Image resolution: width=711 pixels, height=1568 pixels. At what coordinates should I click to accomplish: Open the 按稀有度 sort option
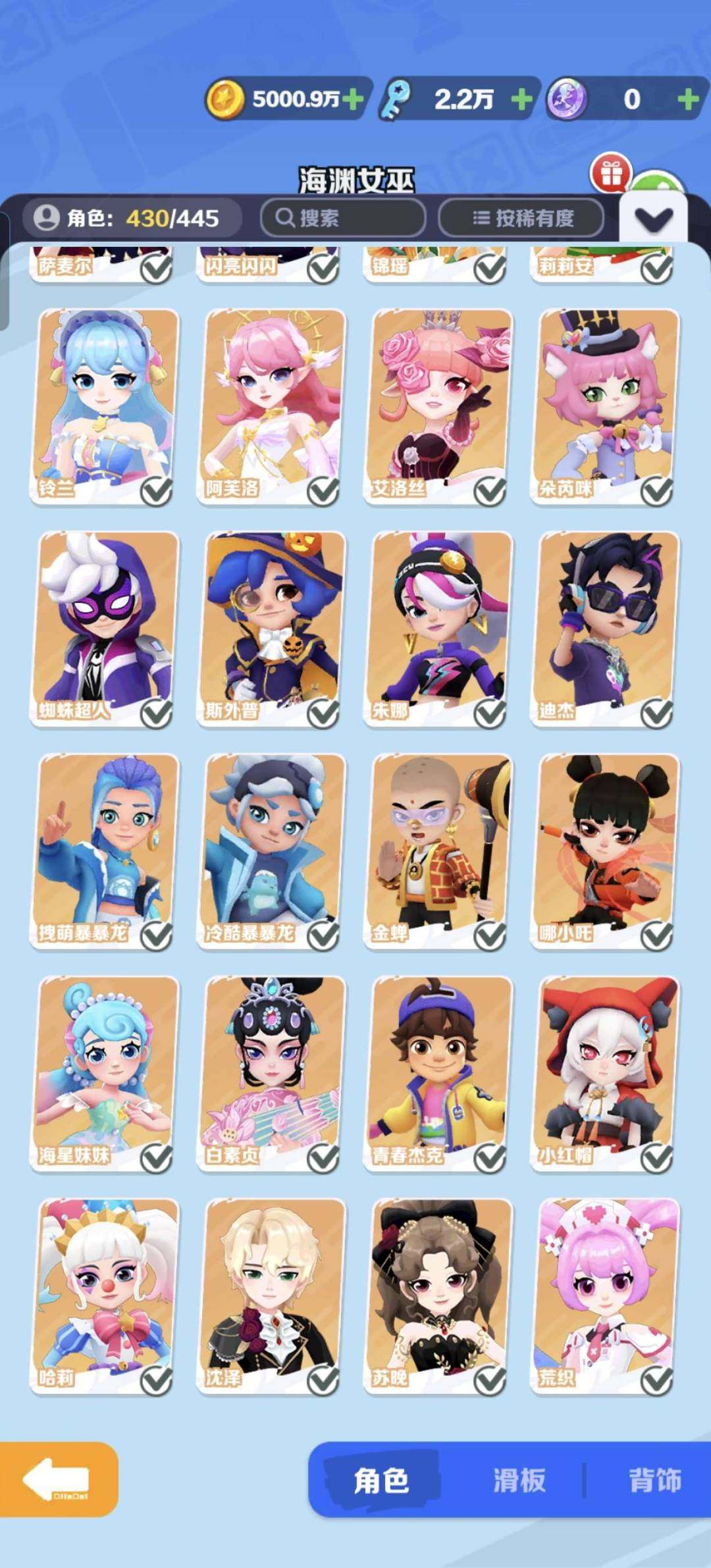pos(521,218)
